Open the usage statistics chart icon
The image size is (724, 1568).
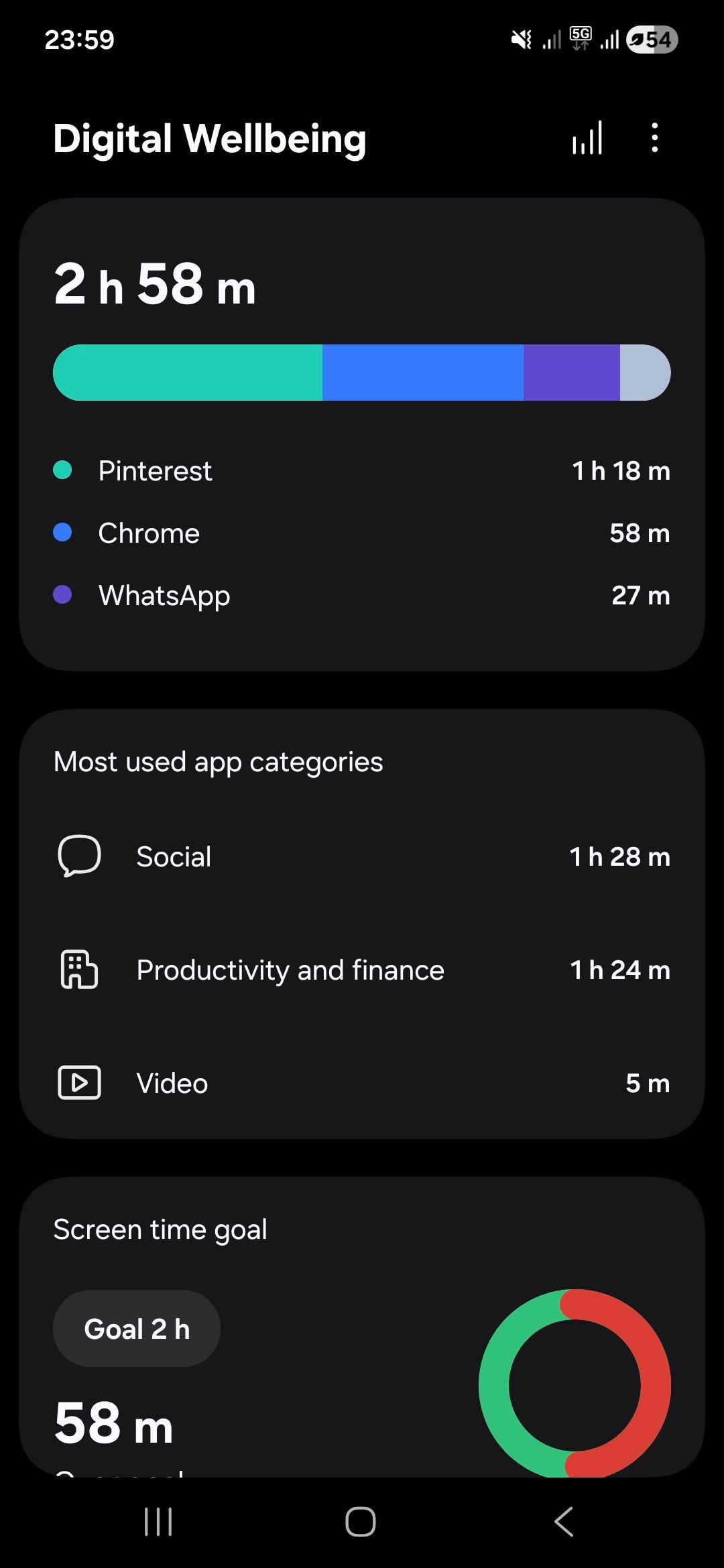click(x=587, y=138)
